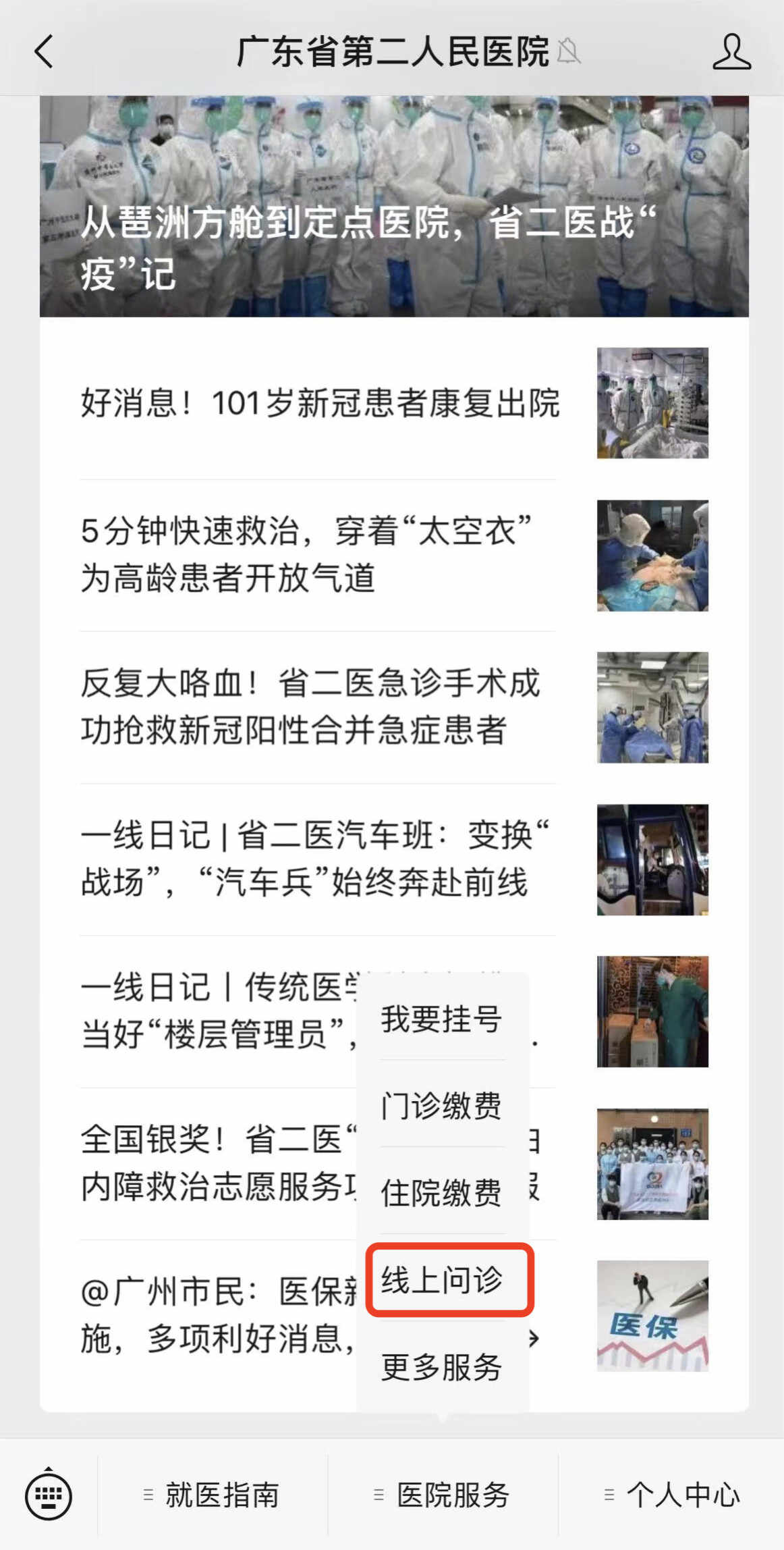View 一线日记 省二医汽车班 article
The image size is (784, 1550).
tap(314, 859)
